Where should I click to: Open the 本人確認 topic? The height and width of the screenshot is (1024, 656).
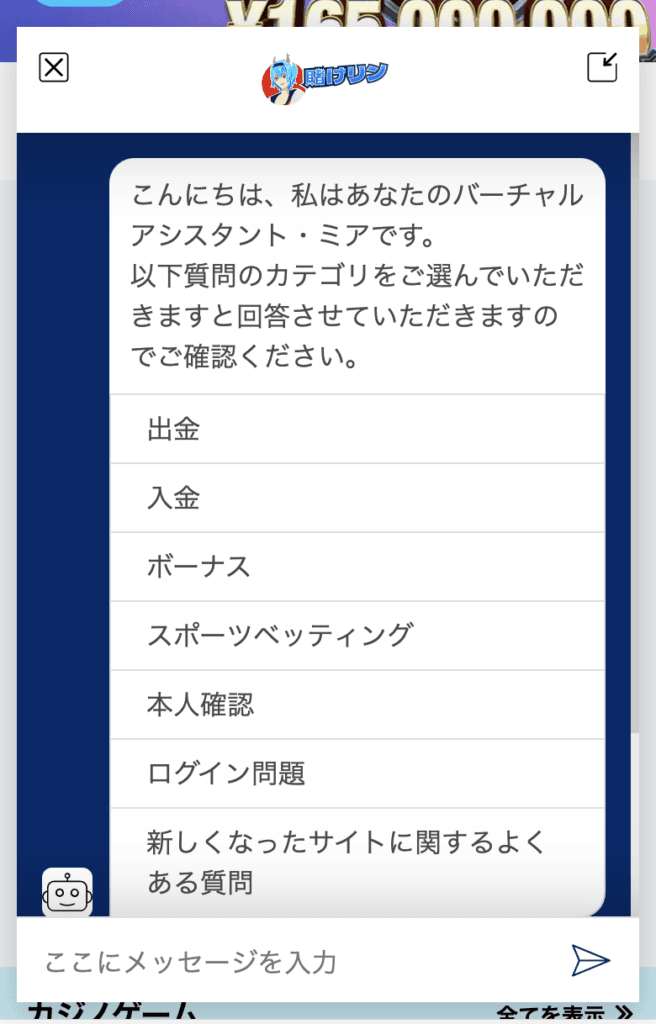tap(357, 705)
